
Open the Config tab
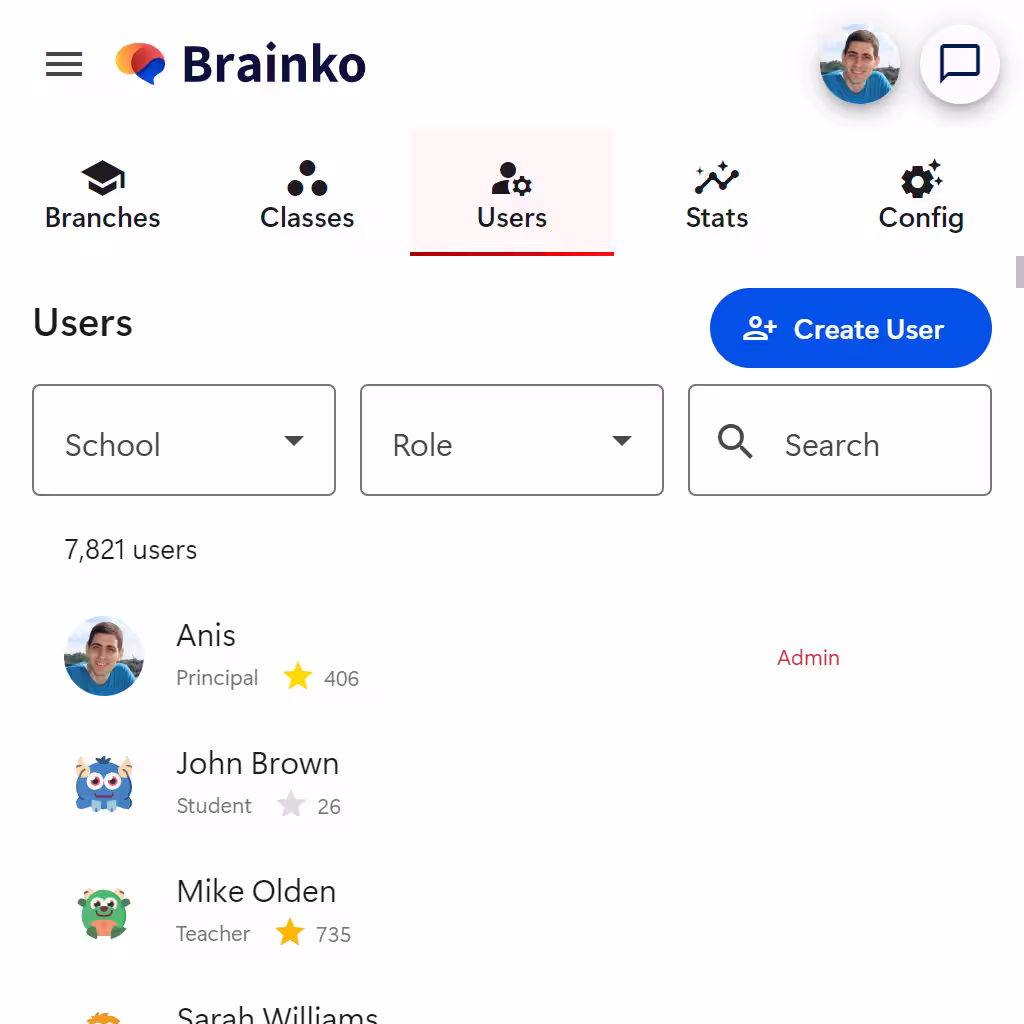click(920, 196)
